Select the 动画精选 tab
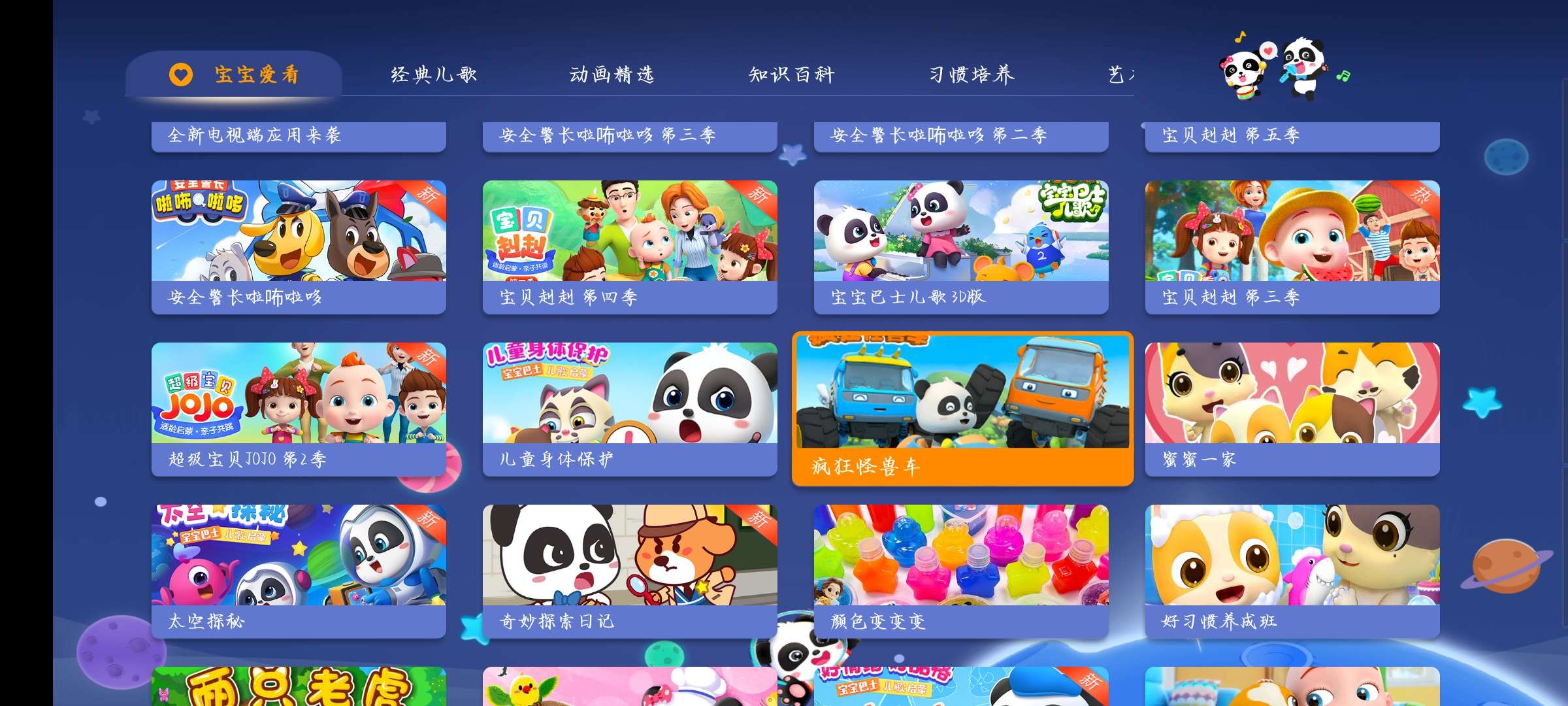The height and width of the screenshot is (706, 1568). click(x=612, y=75)
